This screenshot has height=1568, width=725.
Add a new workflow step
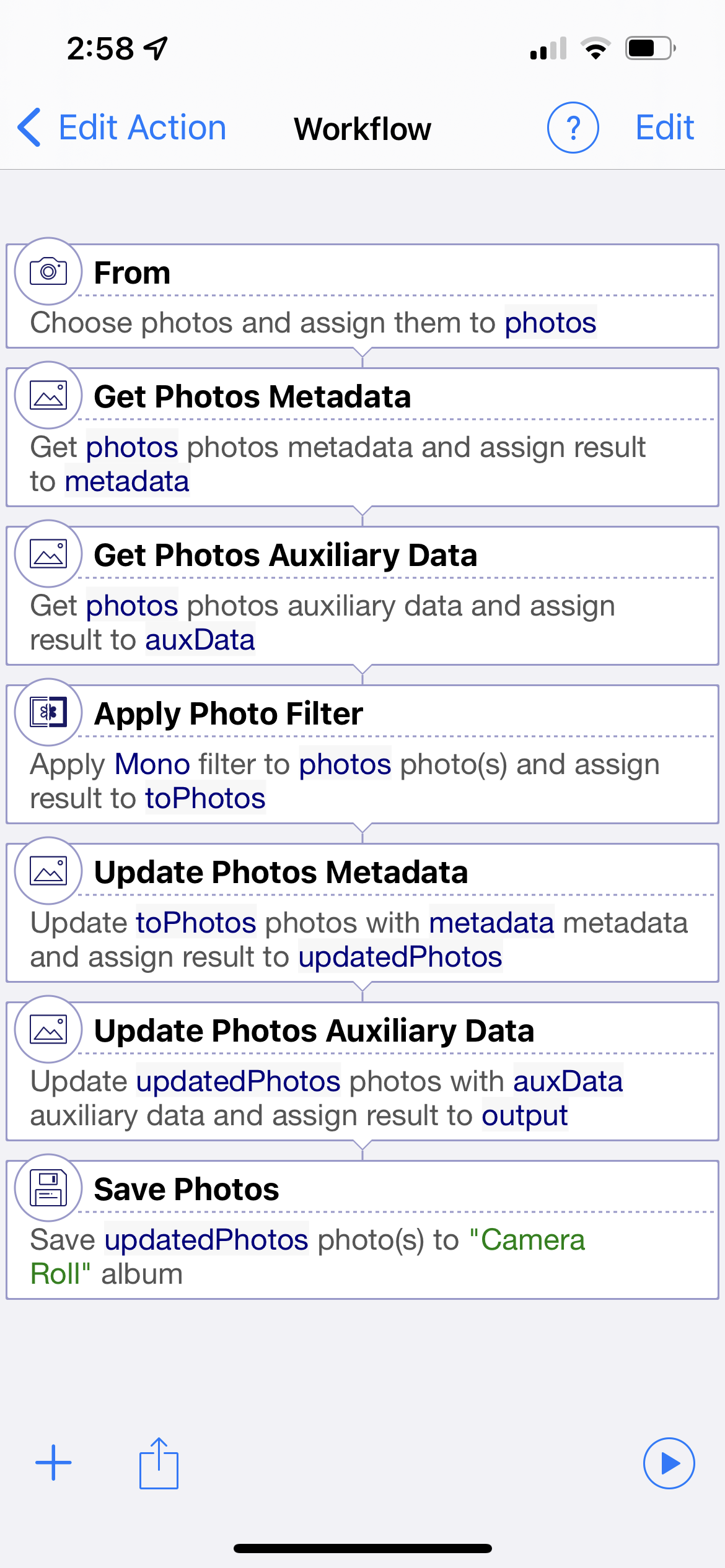point(53,1463)
